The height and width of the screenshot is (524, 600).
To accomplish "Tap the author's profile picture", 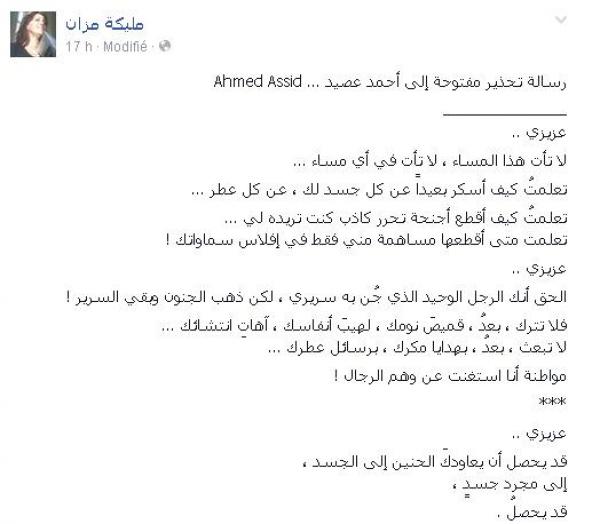I will click(31, 34).
